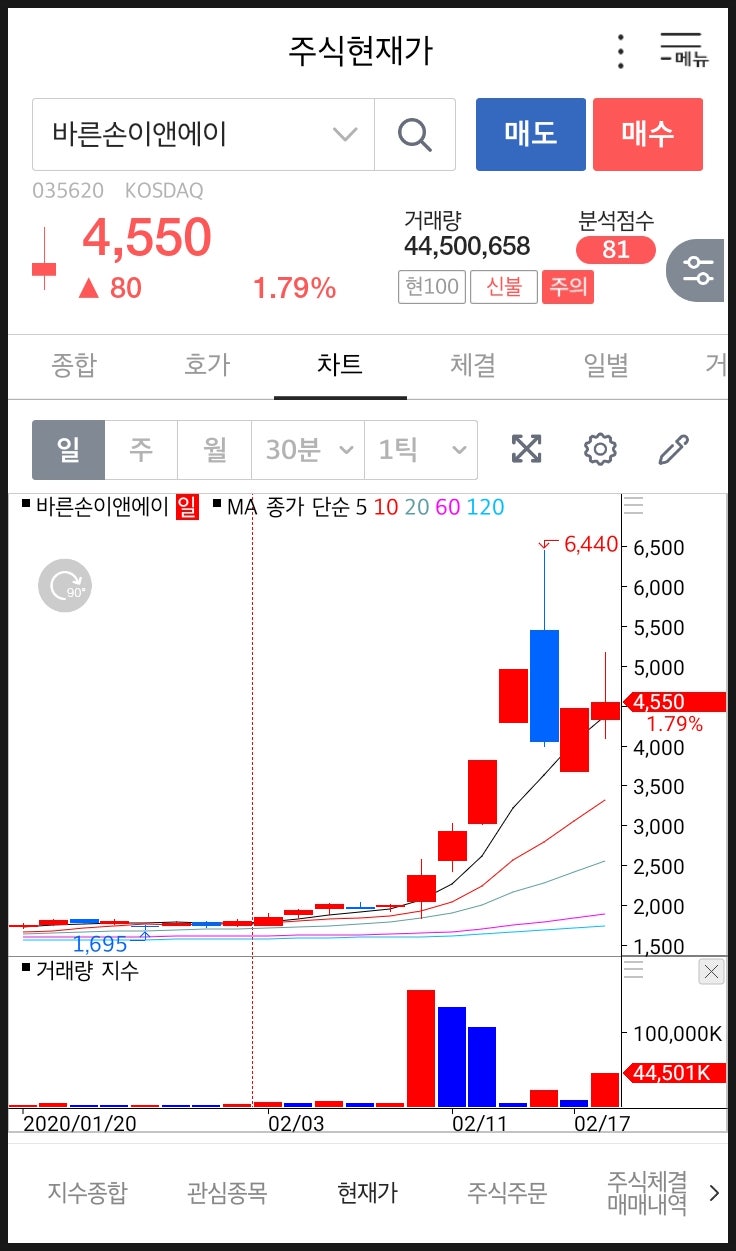This screenshot has width=736, height=1251.
Task: Close the 거래량 지수 volume panel
Action: tap(711, 971)
